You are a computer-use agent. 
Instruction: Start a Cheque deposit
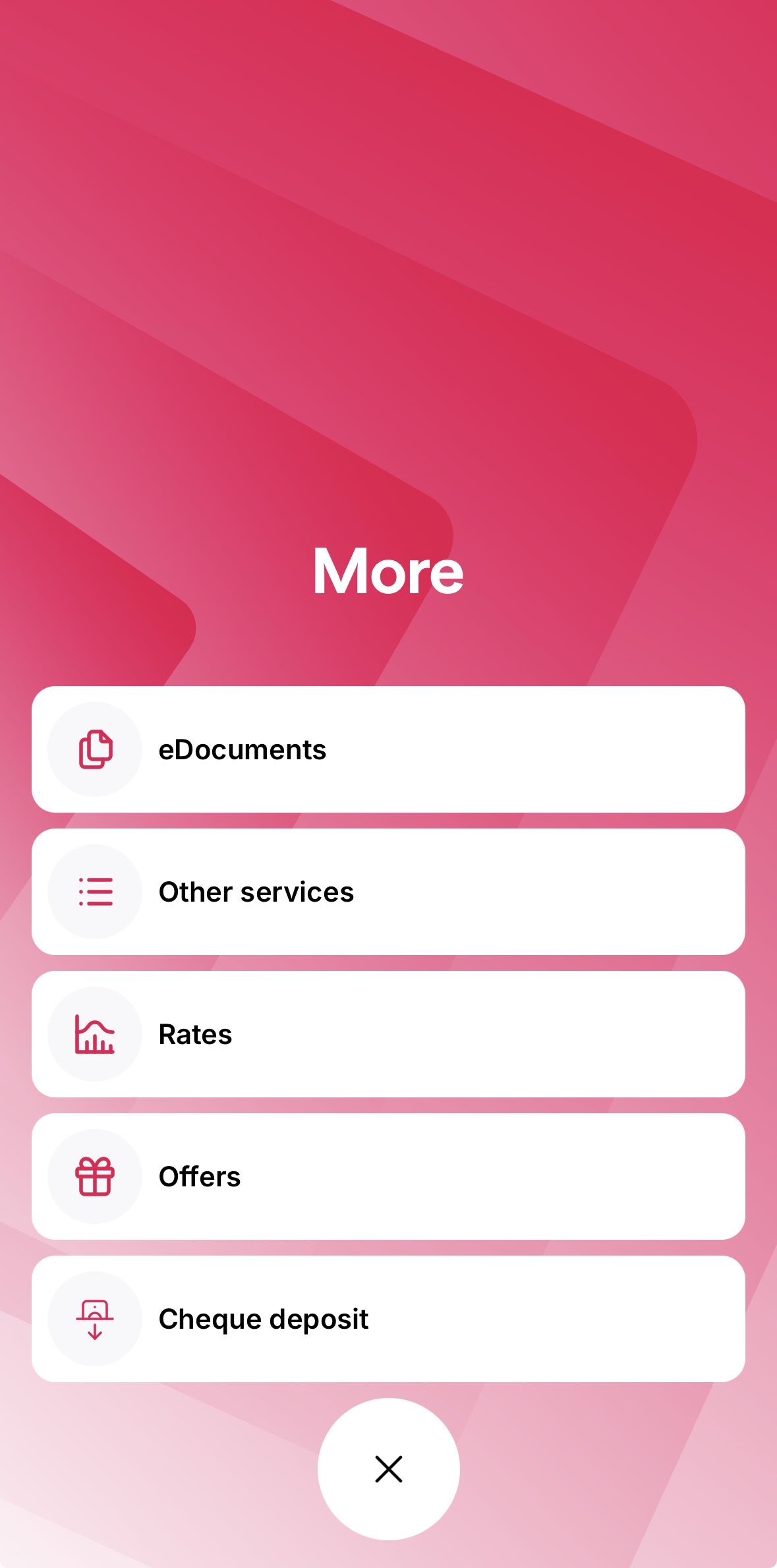click(388, 1319)
